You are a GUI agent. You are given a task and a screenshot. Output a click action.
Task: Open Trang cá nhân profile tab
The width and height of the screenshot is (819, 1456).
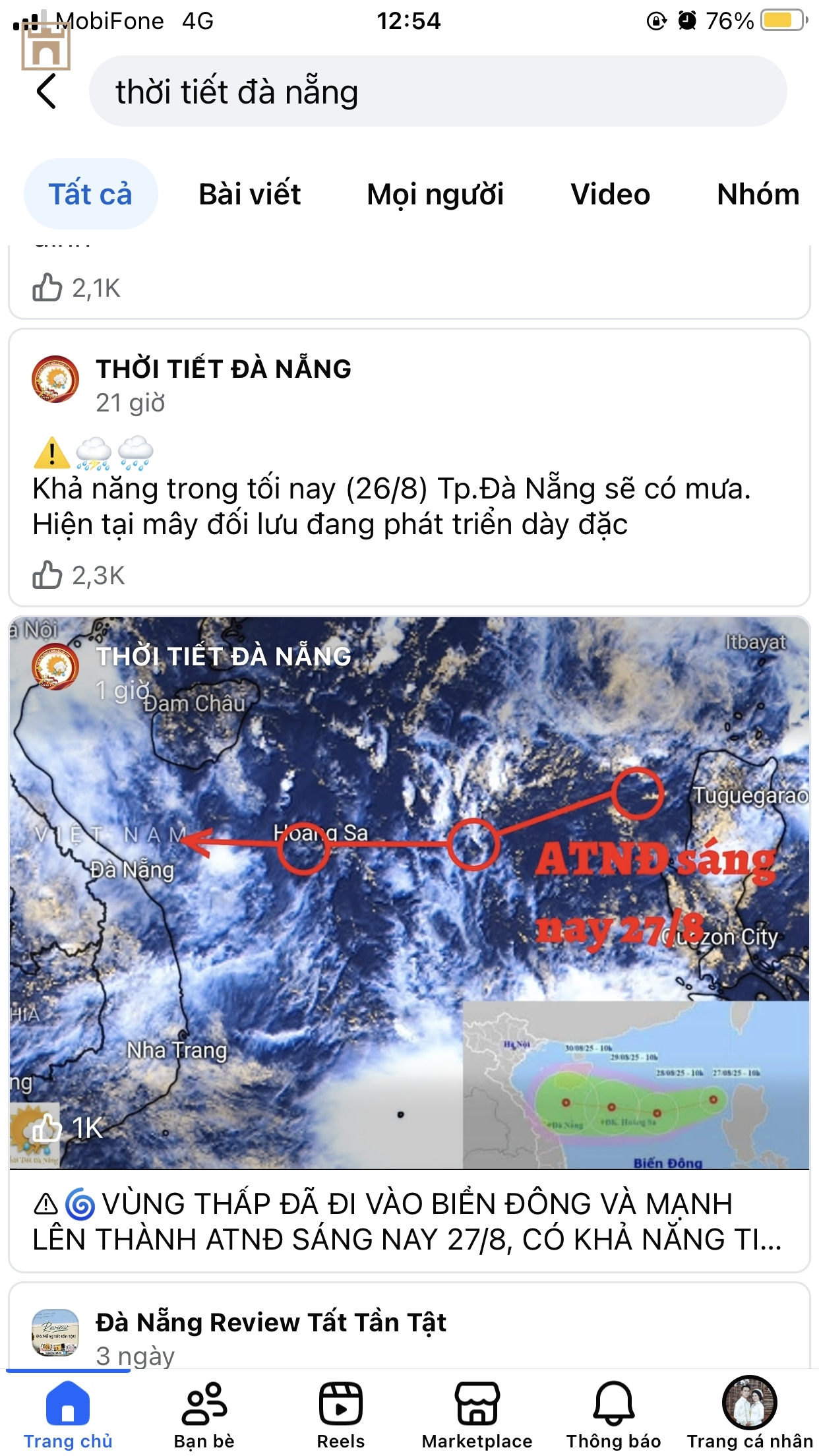750,1414
